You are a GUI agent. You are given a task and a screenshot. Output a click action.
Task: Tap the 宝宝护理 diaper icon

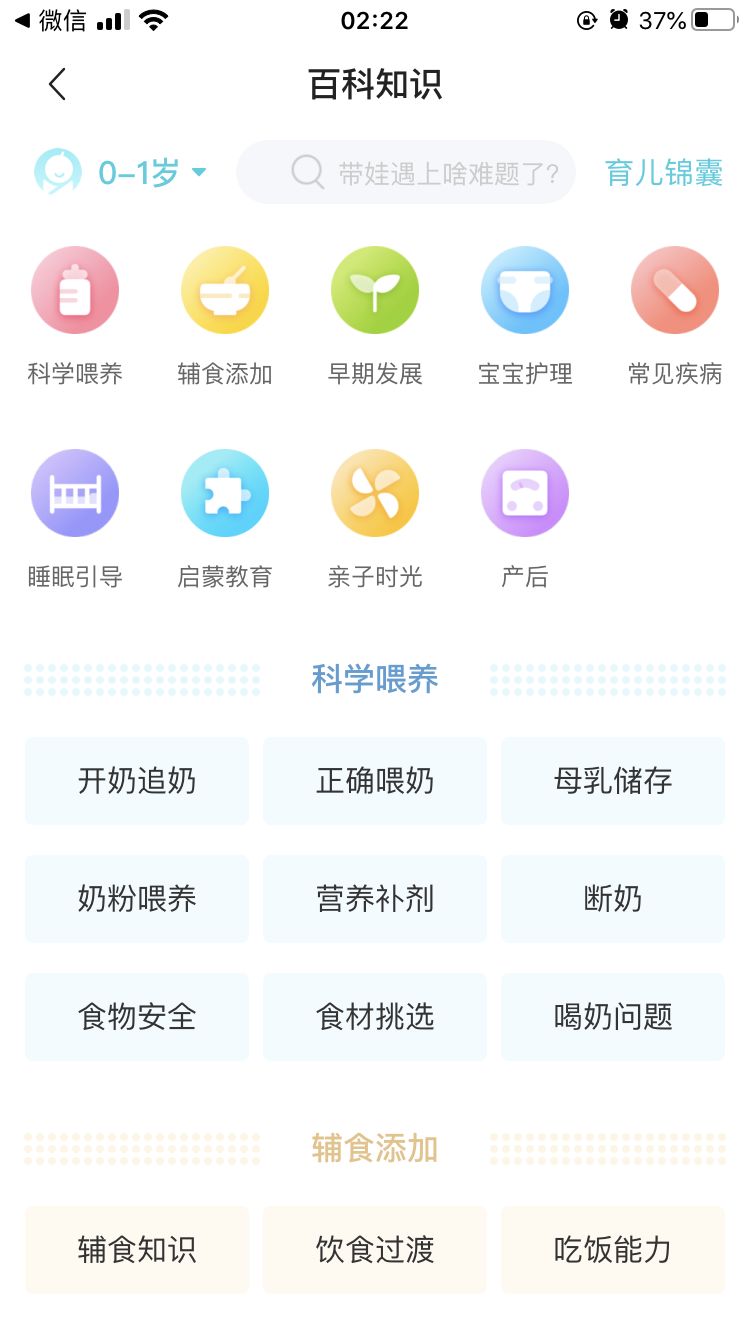525,289
